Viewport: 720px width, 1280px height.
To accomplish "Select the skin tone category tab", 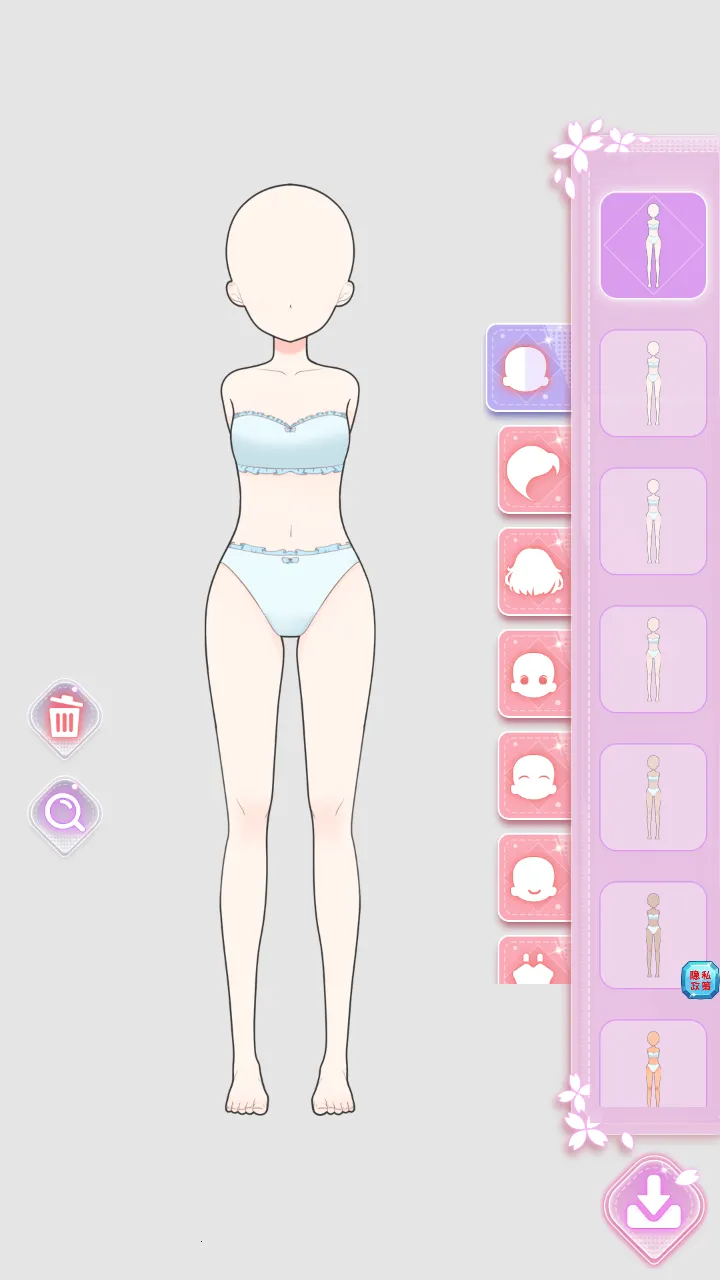I will click(x=527, y=368).
